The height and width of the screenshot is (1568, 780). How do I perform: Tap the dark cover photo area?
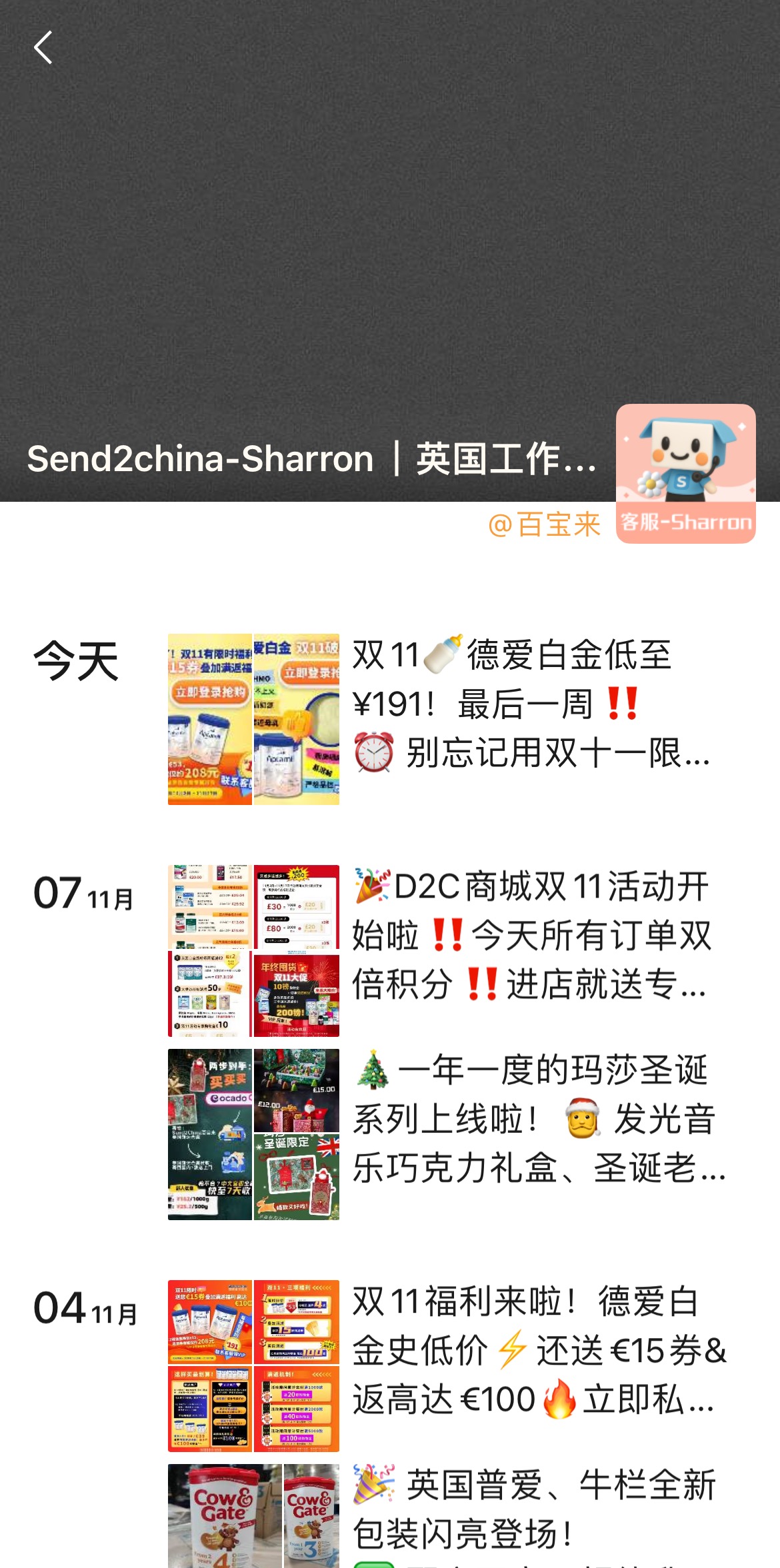pyautogui.click(x=390, y=233)
